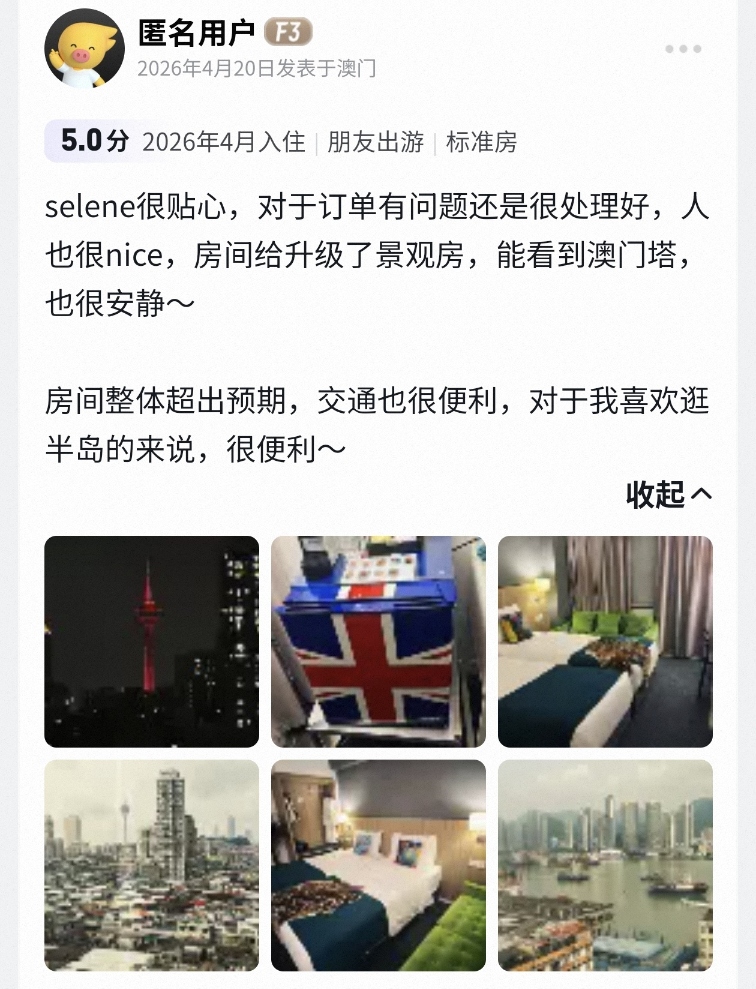Collapse the review text with 收起
This screenshot has width=756, height=989.
click(669, 494)
